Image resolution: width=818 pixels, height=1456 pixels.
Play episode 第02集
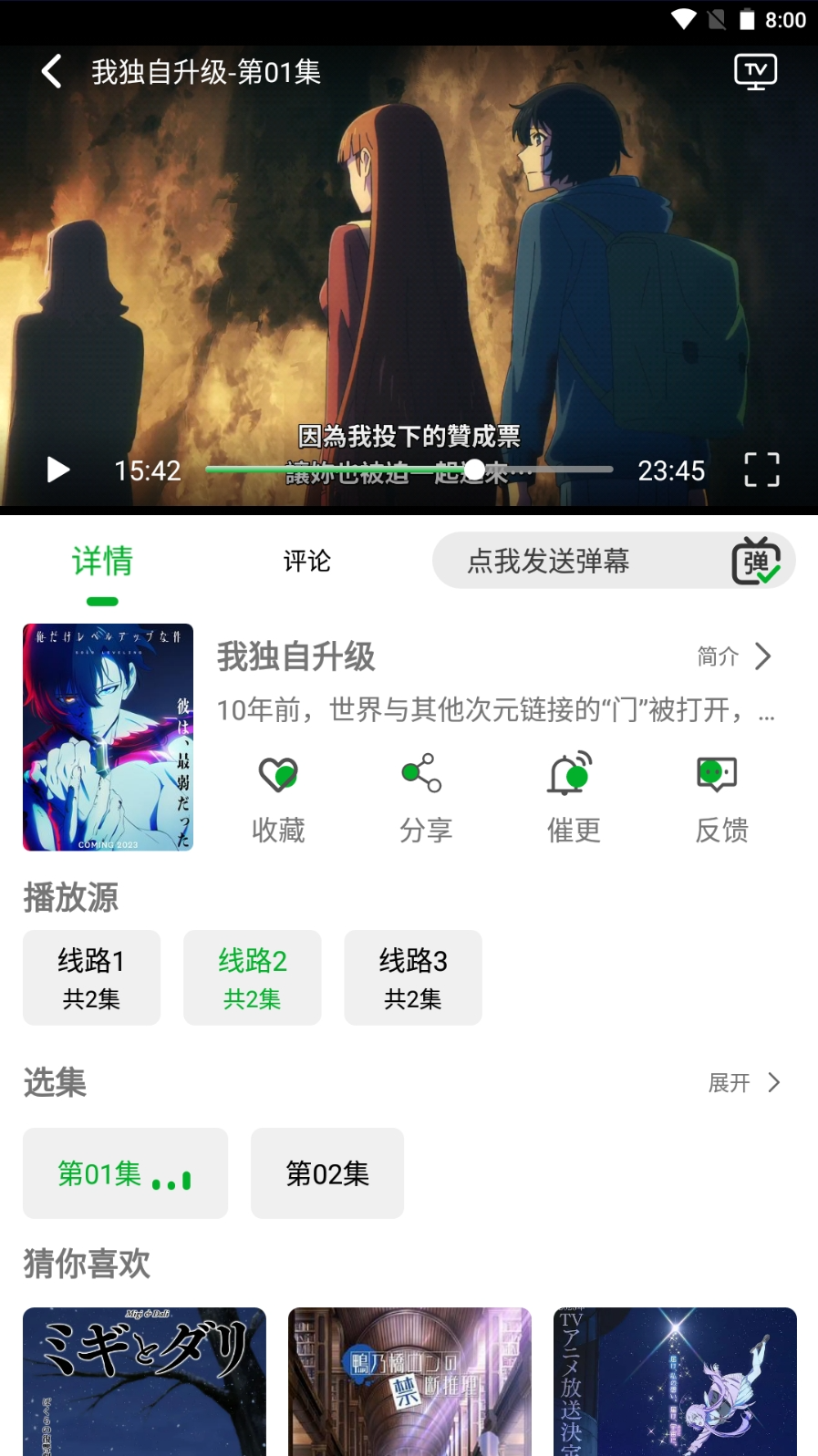pos(326,1173)
